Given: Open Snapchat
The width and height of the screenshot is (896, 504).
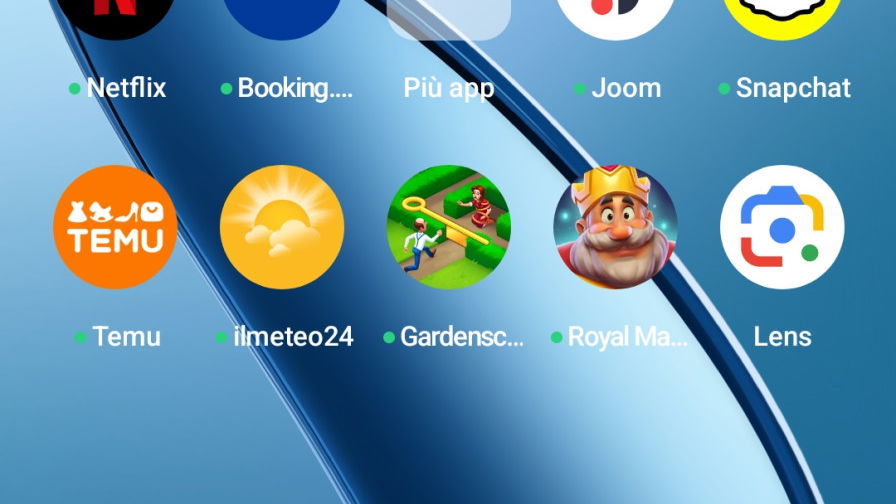Looking at the screenshot, I should (783, 18).
